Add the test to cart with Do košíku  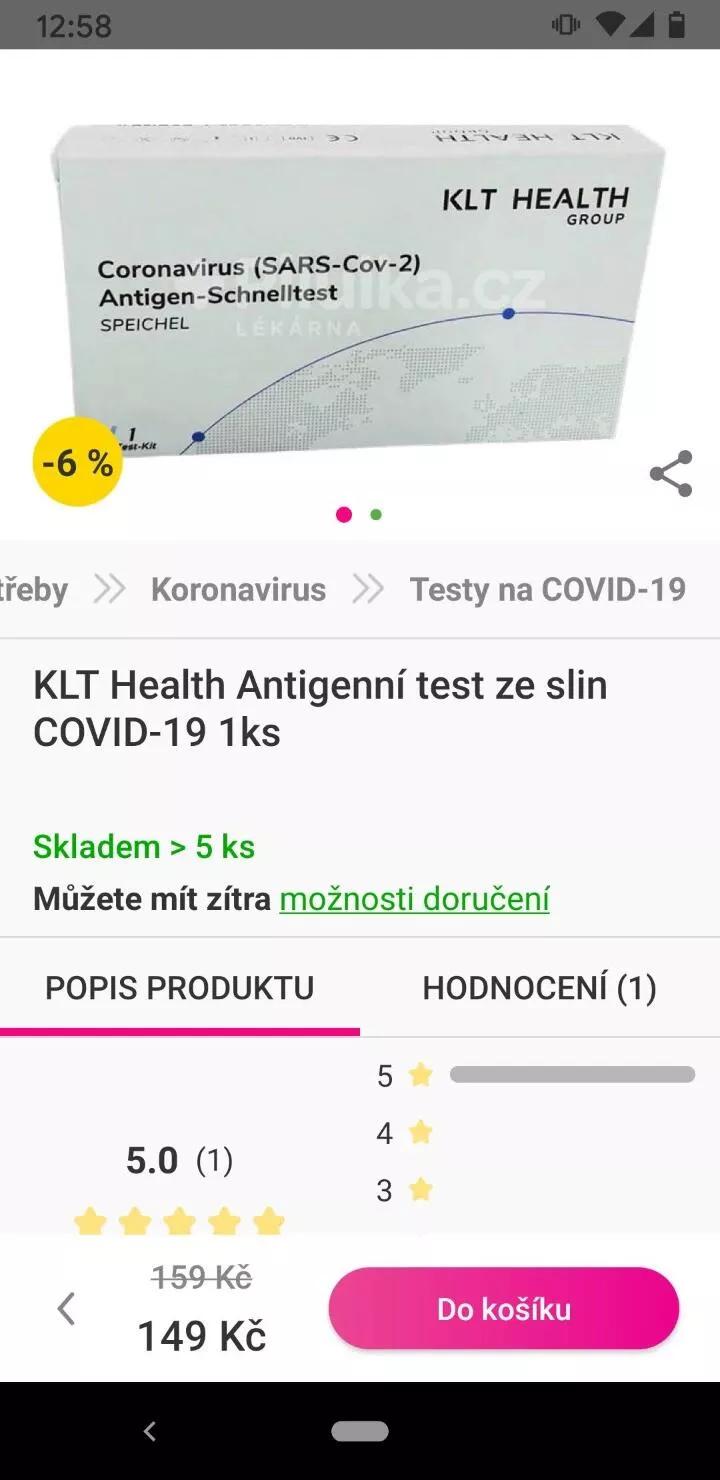(504, 1309)
